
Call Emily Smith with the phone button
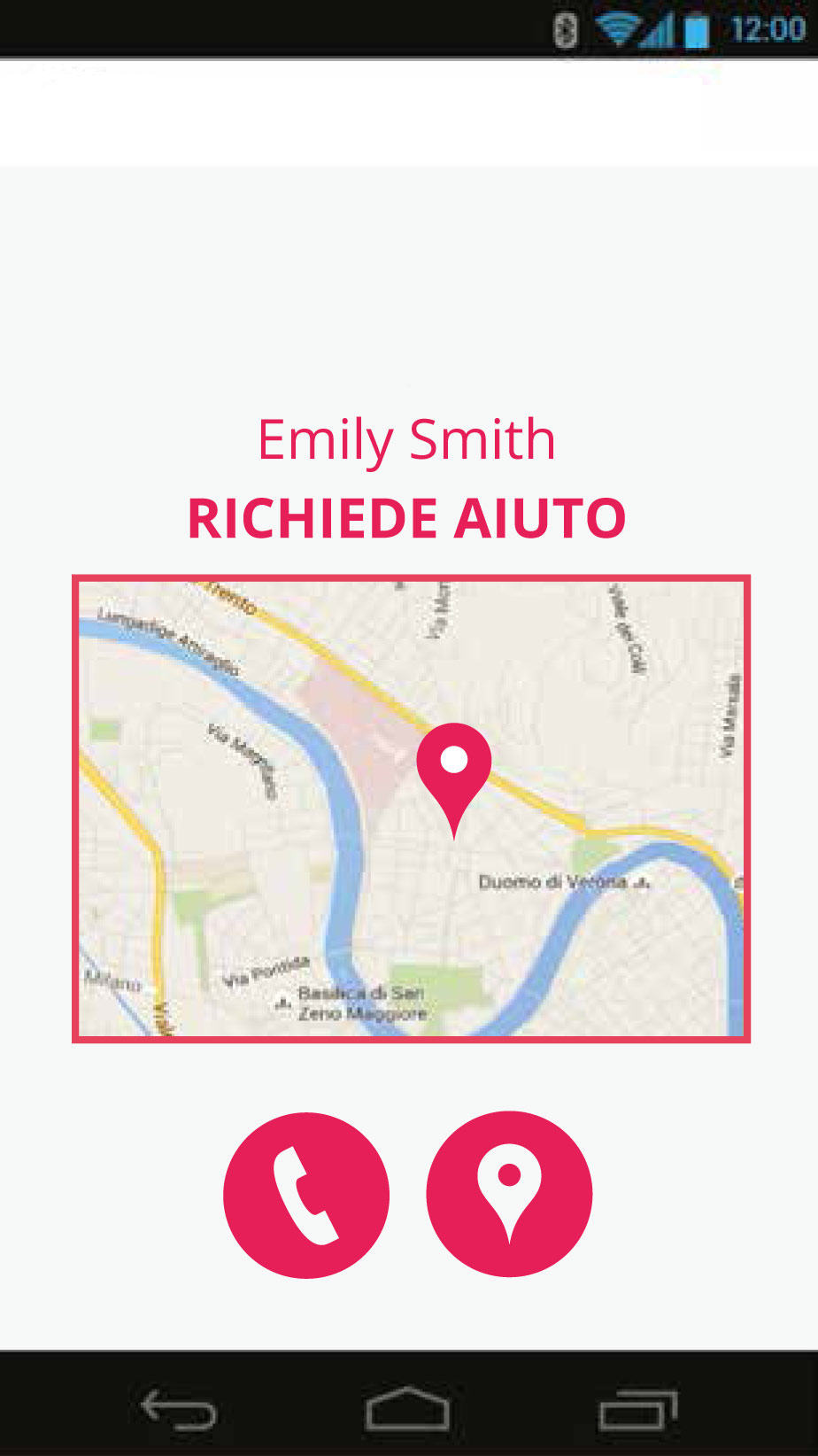[x=306, y=1195]
